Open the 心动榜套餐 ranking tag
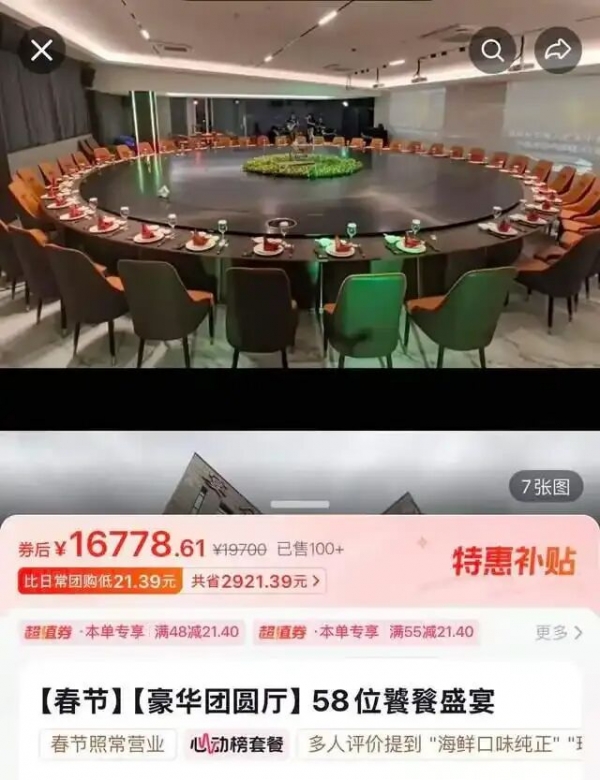Image resolution: width=600 pixels, height=780 pixels. pyautogui.click(x=238, y=744)
